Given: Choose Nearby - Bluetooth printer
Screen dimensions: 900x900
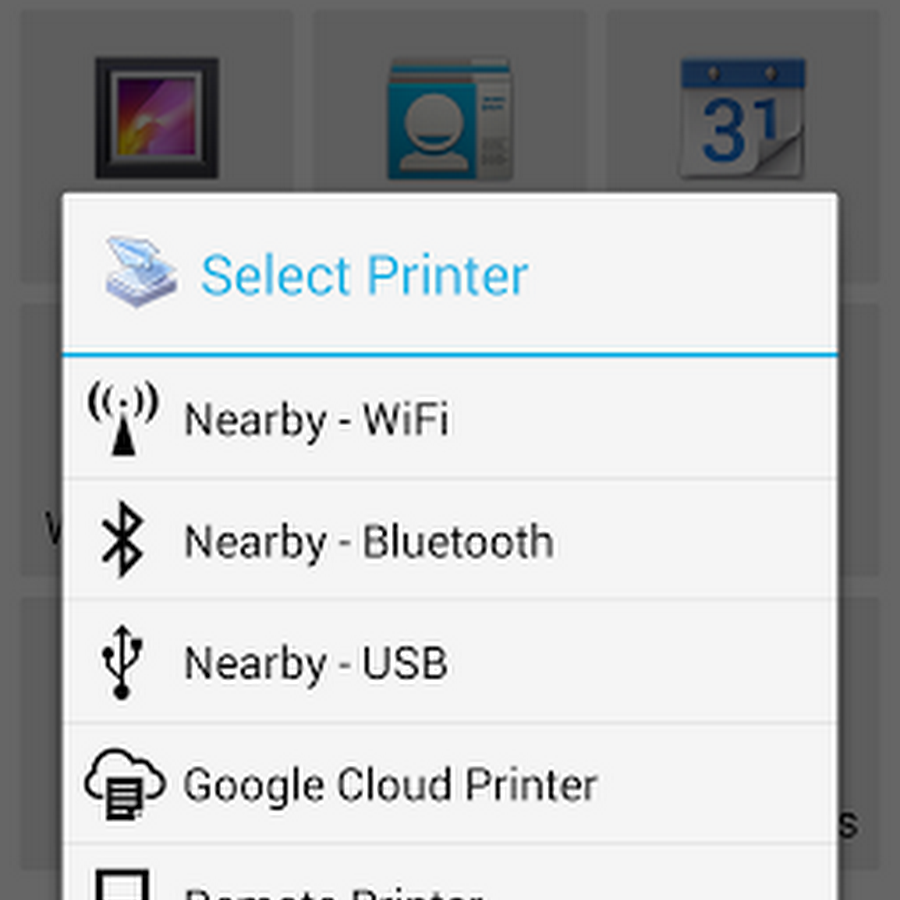Looking at the screenshot, I should [450, 539].
